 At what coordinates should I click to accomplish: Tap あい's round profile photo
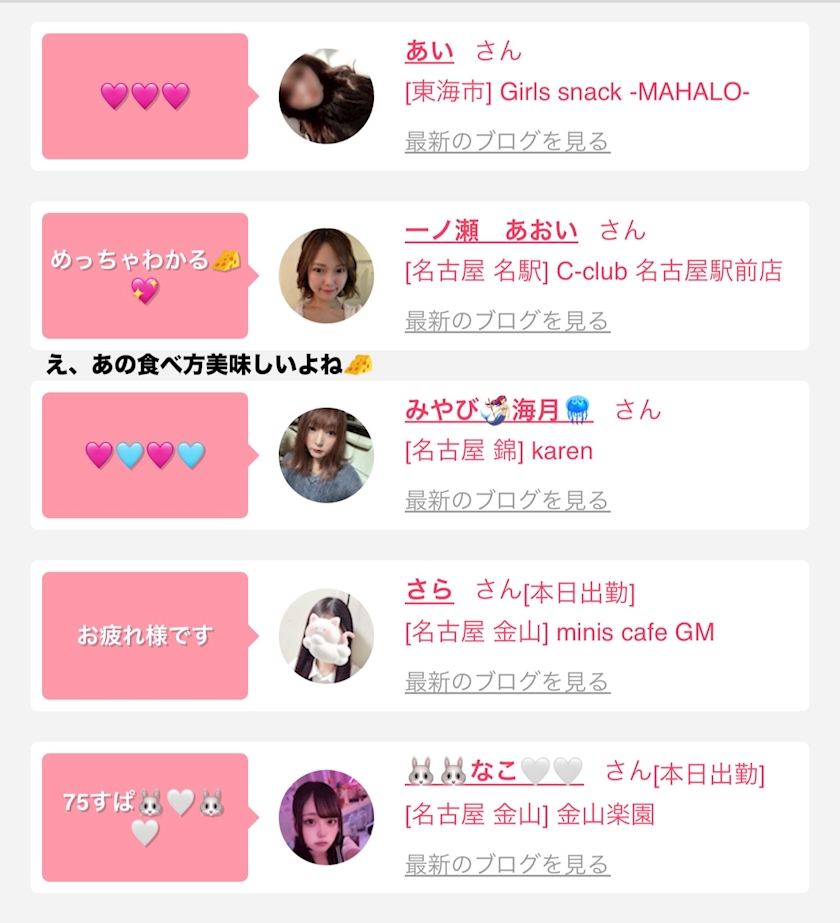click(x=326, y=96)
